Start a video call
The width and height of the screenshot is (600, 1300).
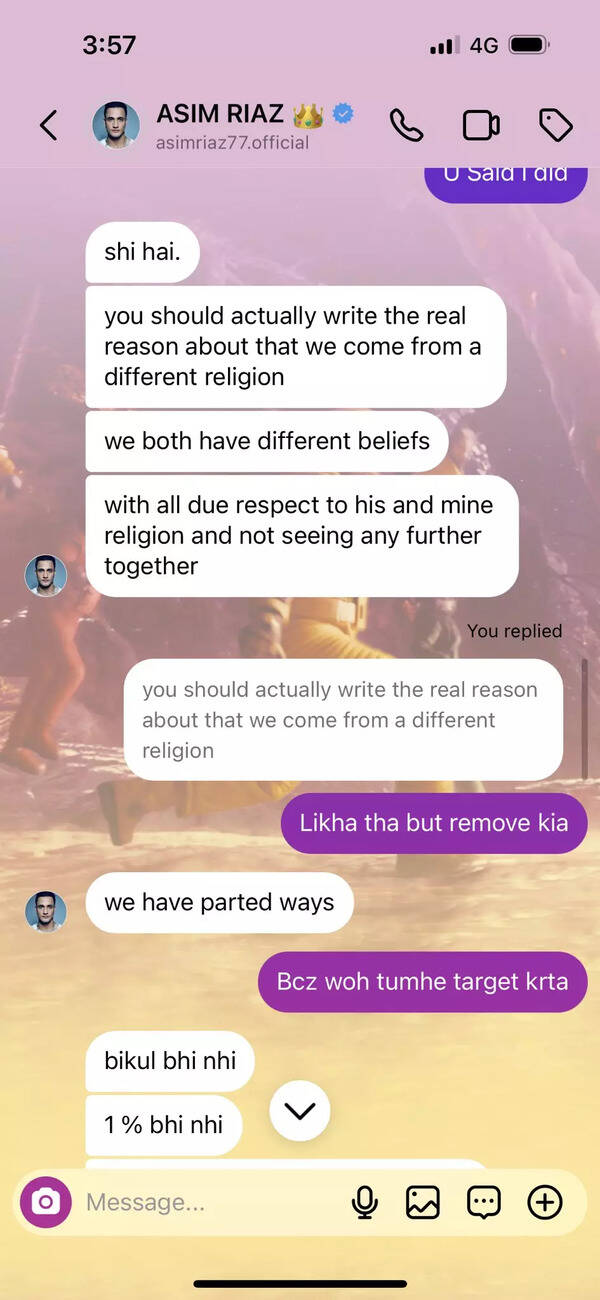click(x=481, y=126)
